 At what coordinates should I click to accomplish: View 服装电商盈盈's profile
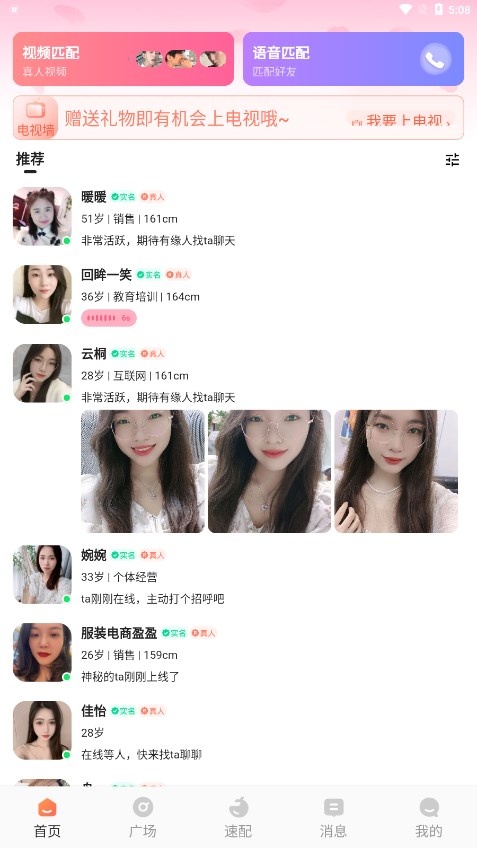point(238,652)
